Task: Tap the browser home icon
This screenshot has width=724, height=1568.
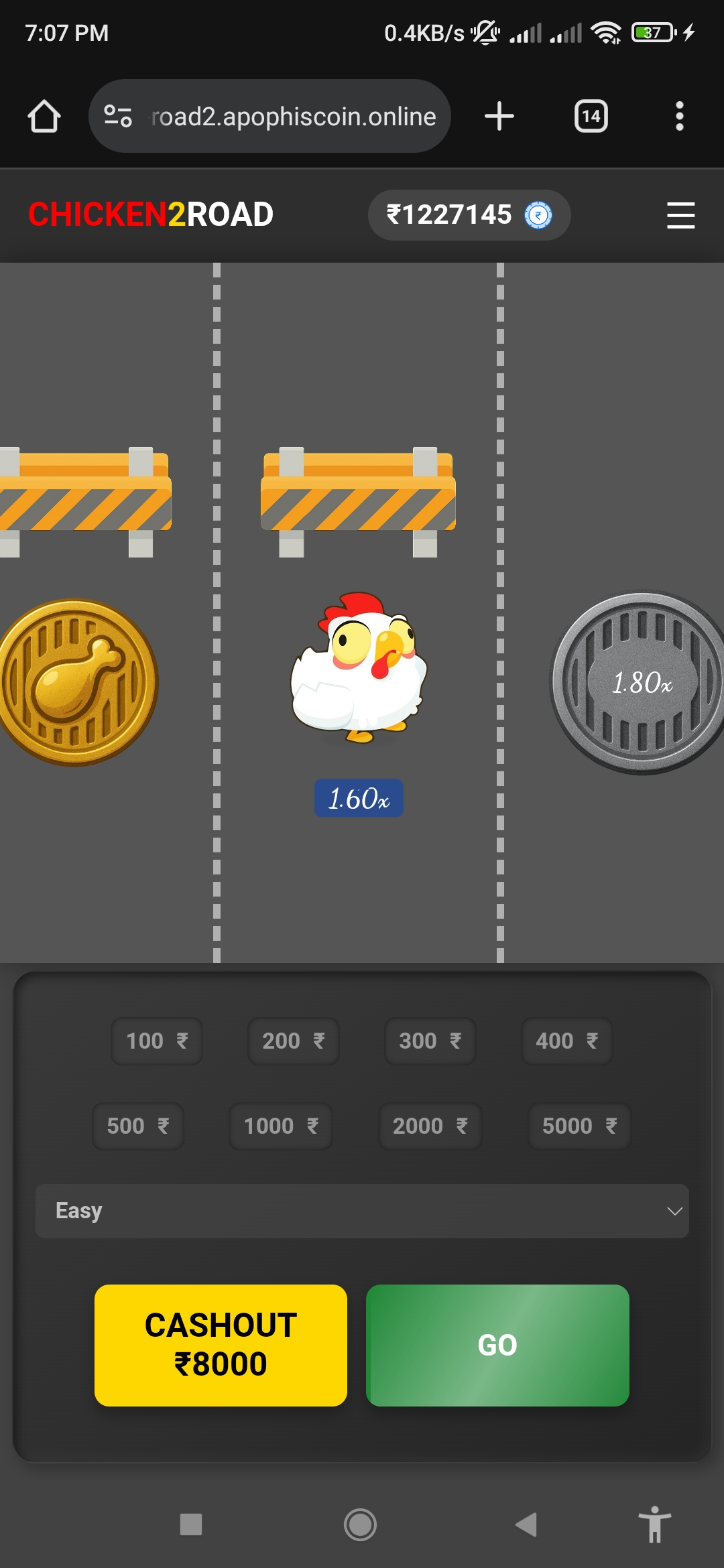Action: (44, 117)
